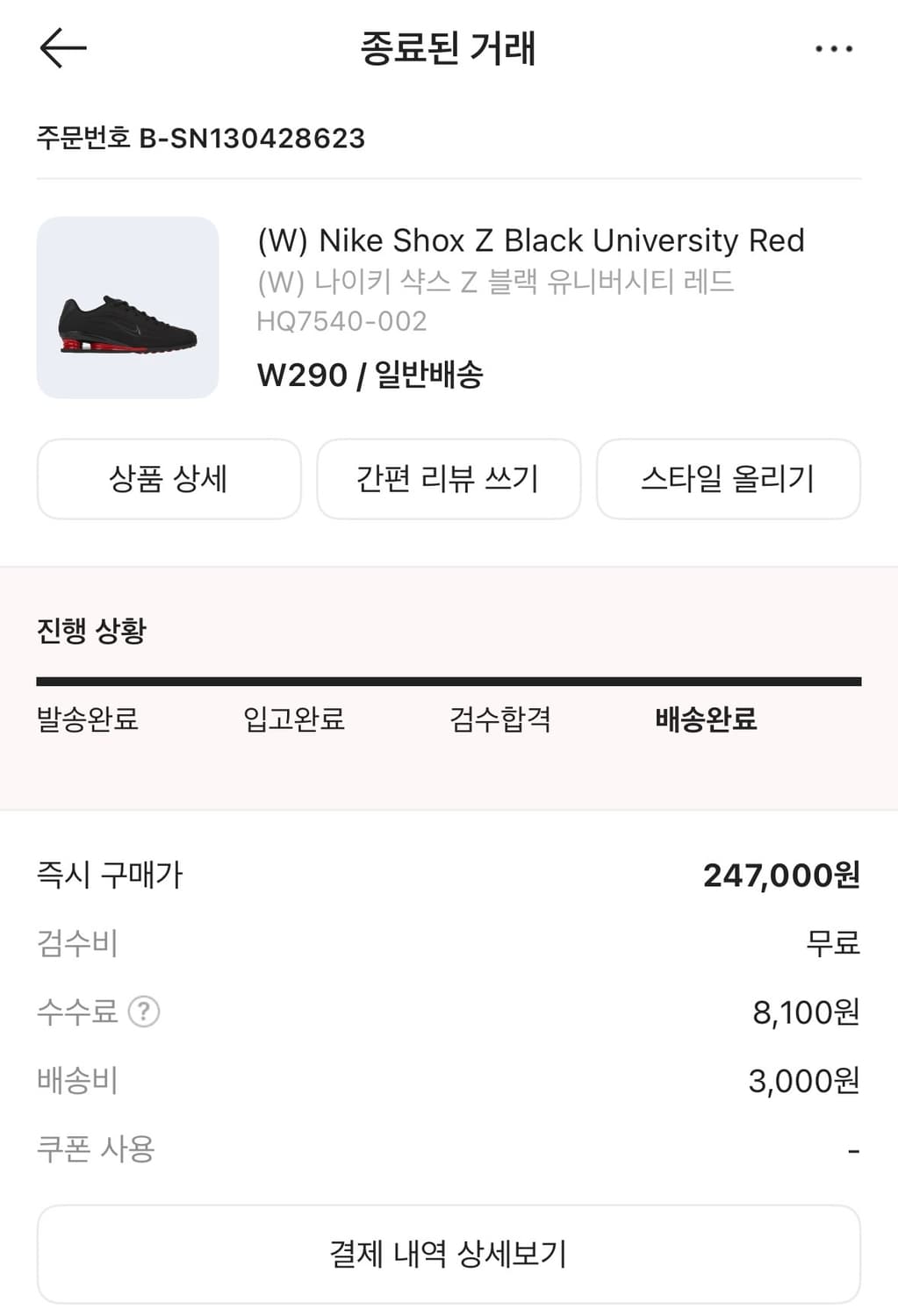Tap the progress bar above delivery stages
Viewport: 898px width, 1316px height.
click(x=449, y=679)
